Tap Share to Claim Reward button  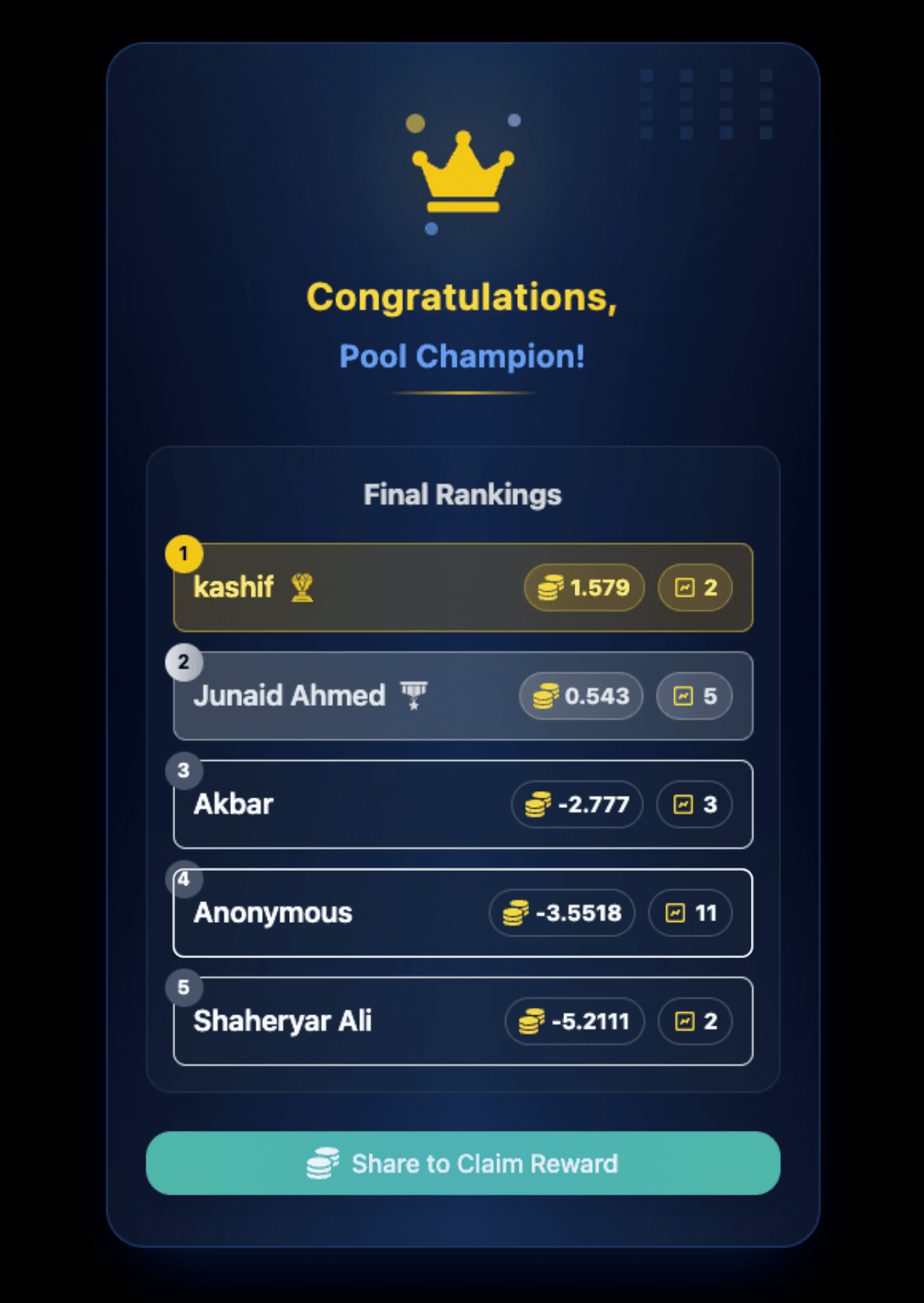[x=463, y=1163]
